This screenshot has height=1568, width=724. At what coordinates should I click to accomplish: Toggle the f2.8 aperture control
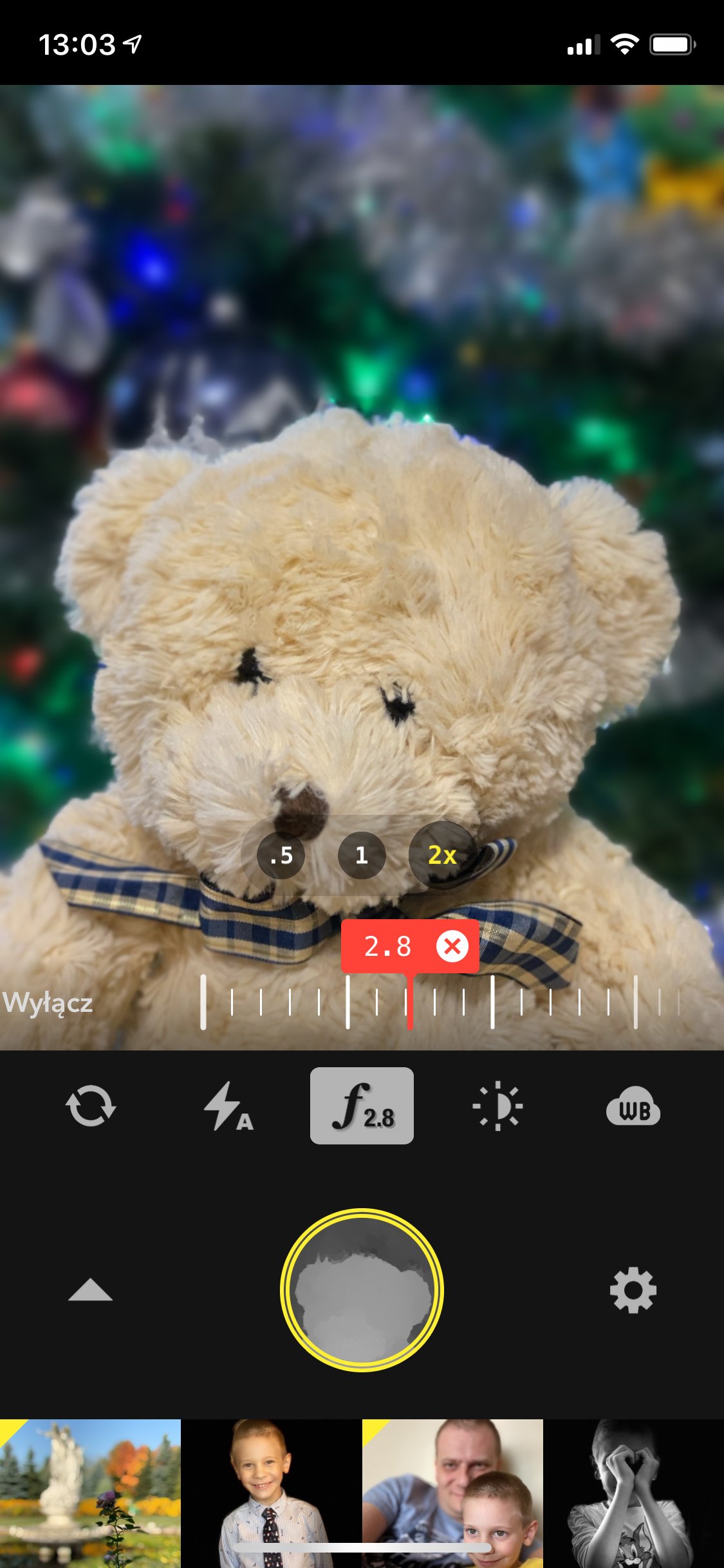click(362, 1106)
